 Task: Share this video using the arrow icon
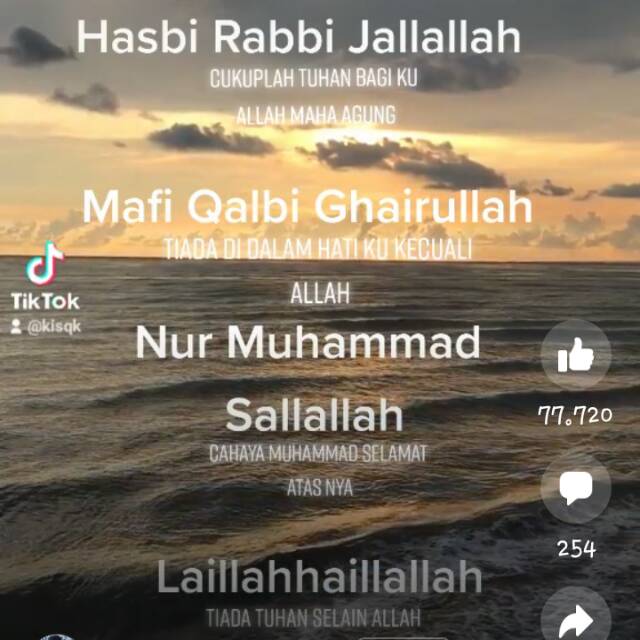click(575, 620)
